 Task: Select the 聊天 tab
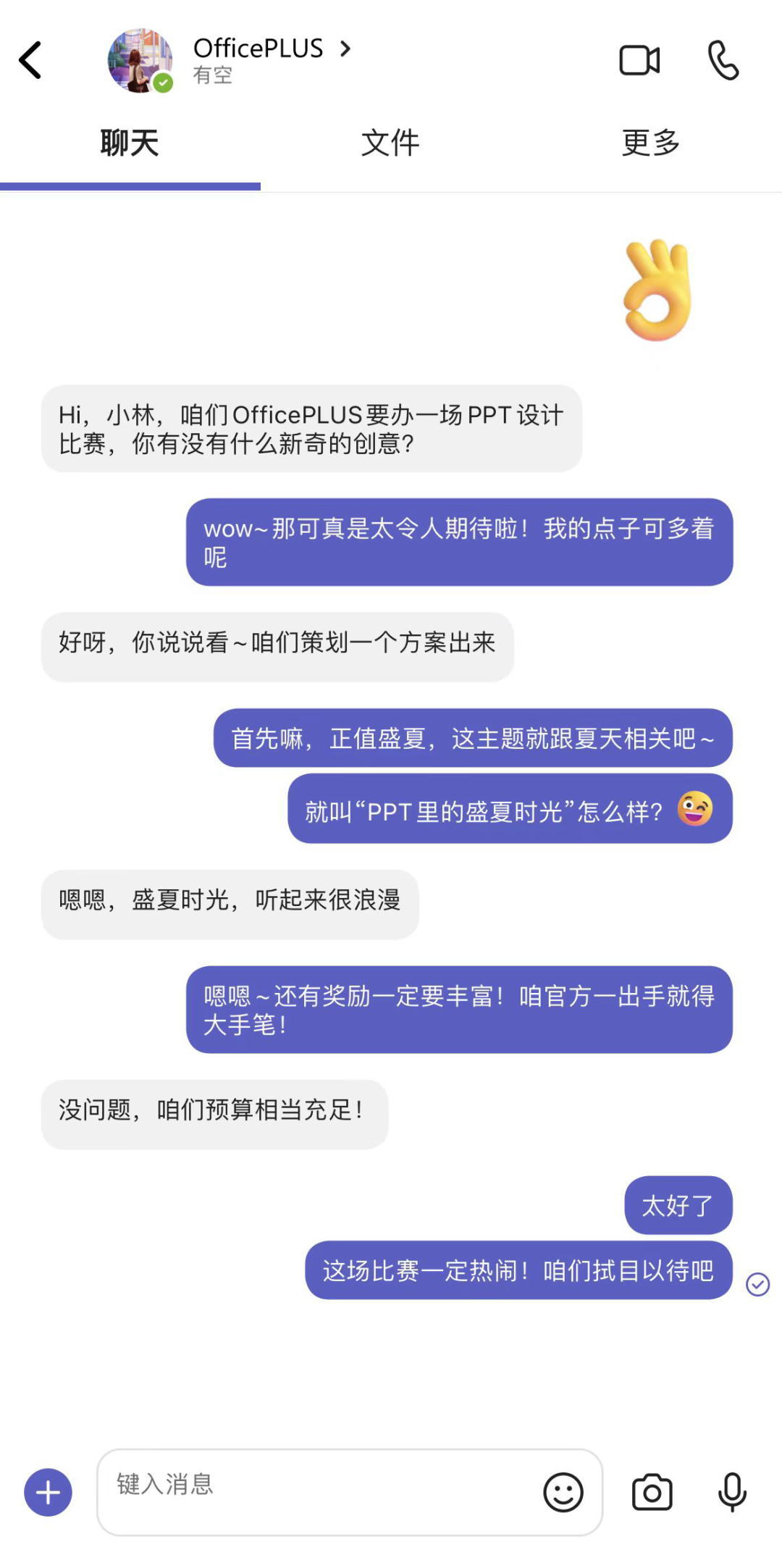click(130, 143)
